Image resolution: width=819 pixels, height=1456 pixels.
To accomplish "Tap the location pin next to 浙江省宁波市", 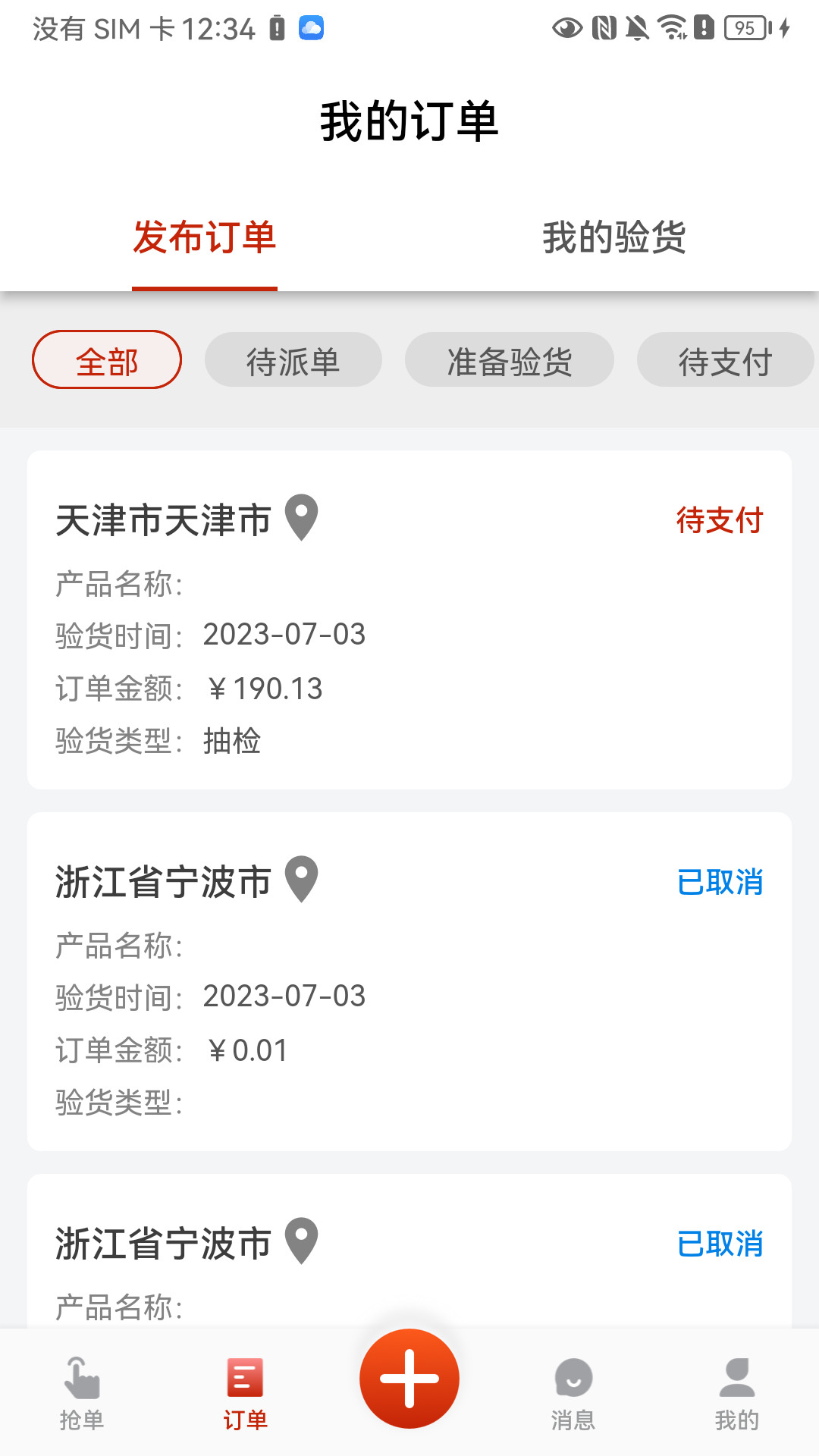I will [303, 880].
